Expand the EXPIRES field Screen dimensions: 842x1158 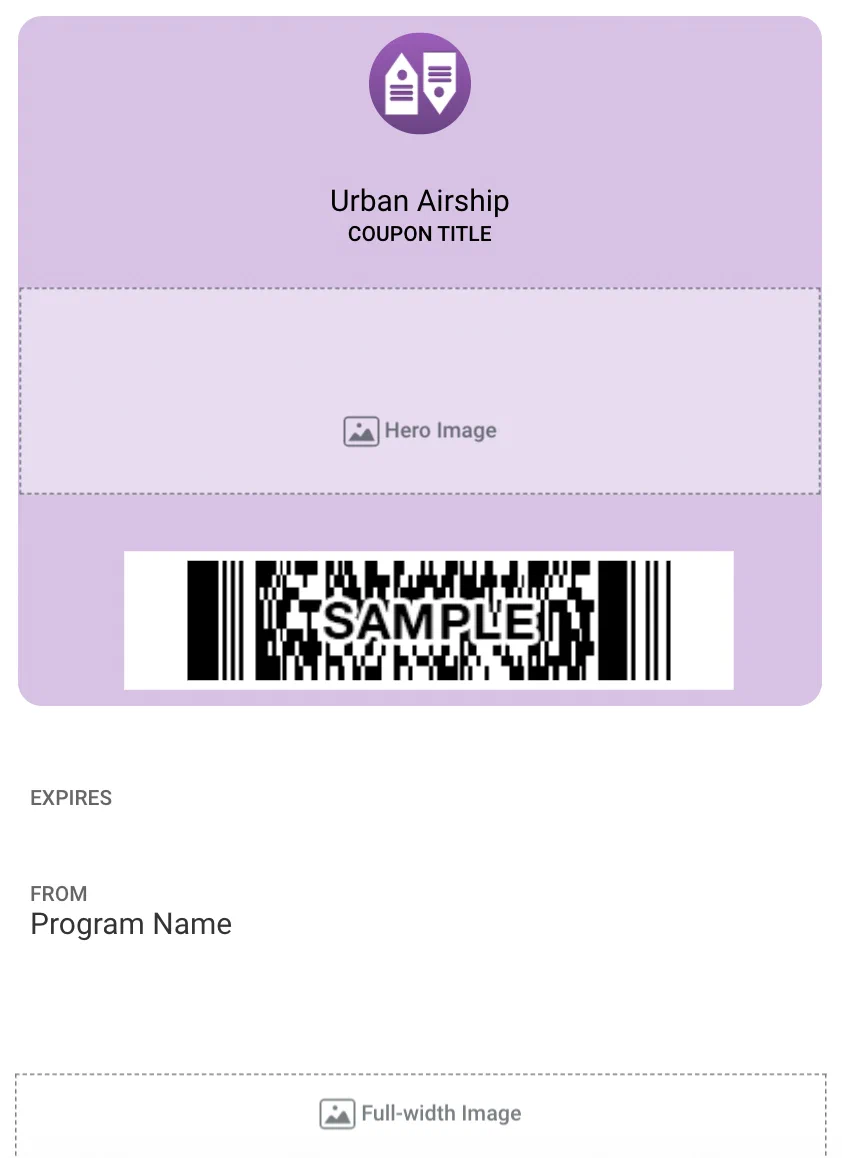(x=71, y=797)
